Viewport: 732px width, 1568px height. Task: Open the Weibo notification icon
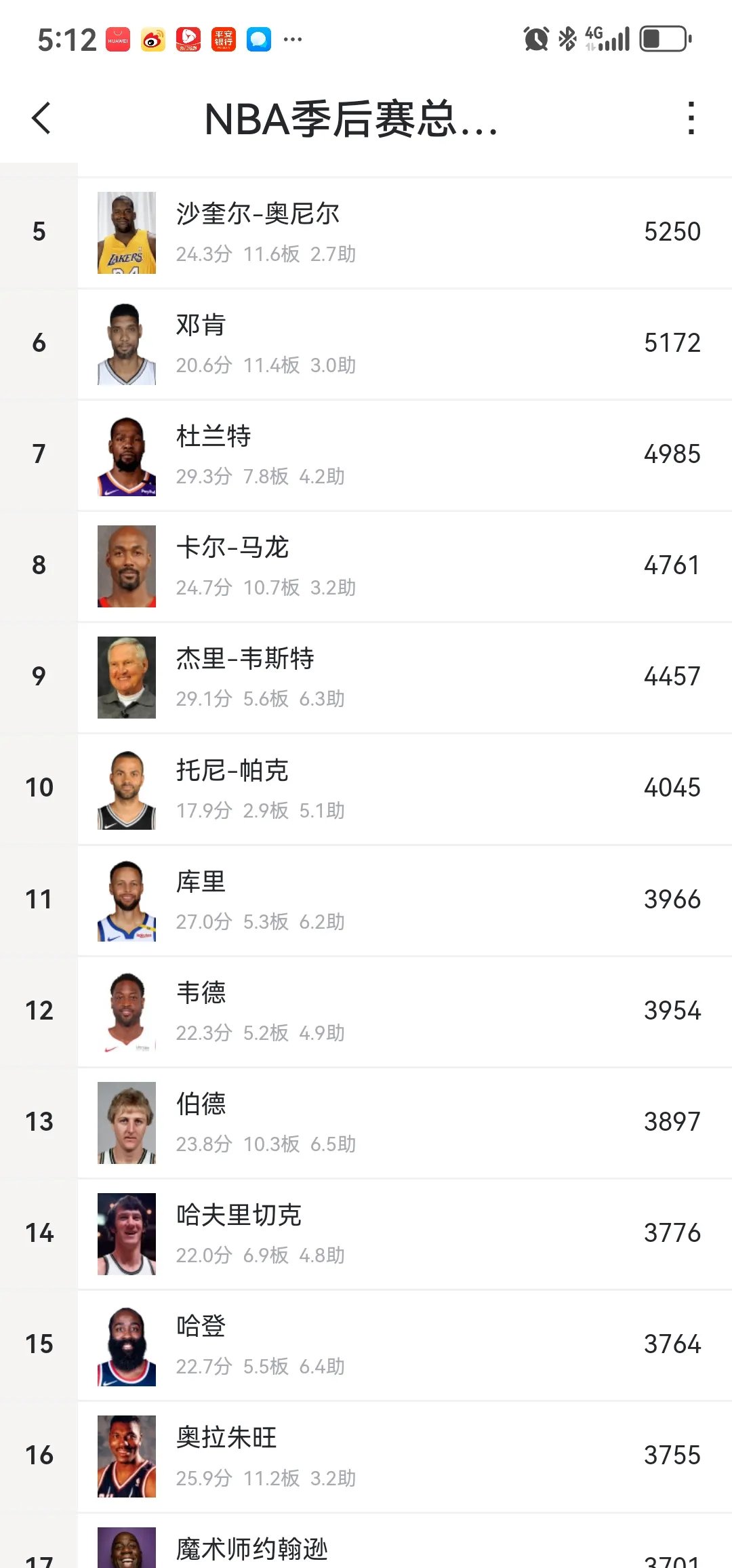pyautogui.click(x=152, y=39)
